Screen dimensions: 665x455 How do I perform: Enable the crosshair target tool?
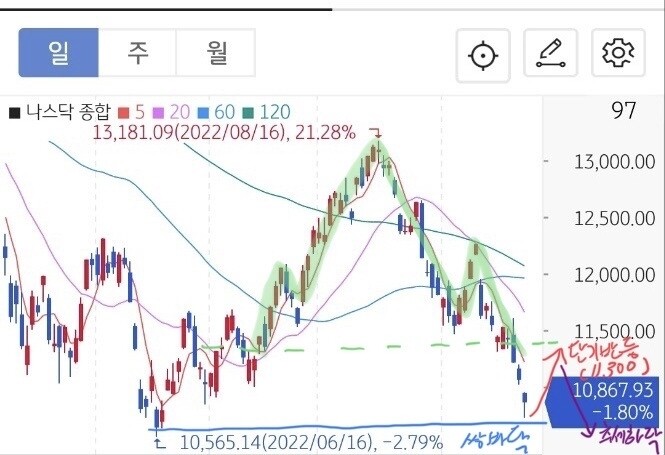pyautogui.click(x=484, y=55)
